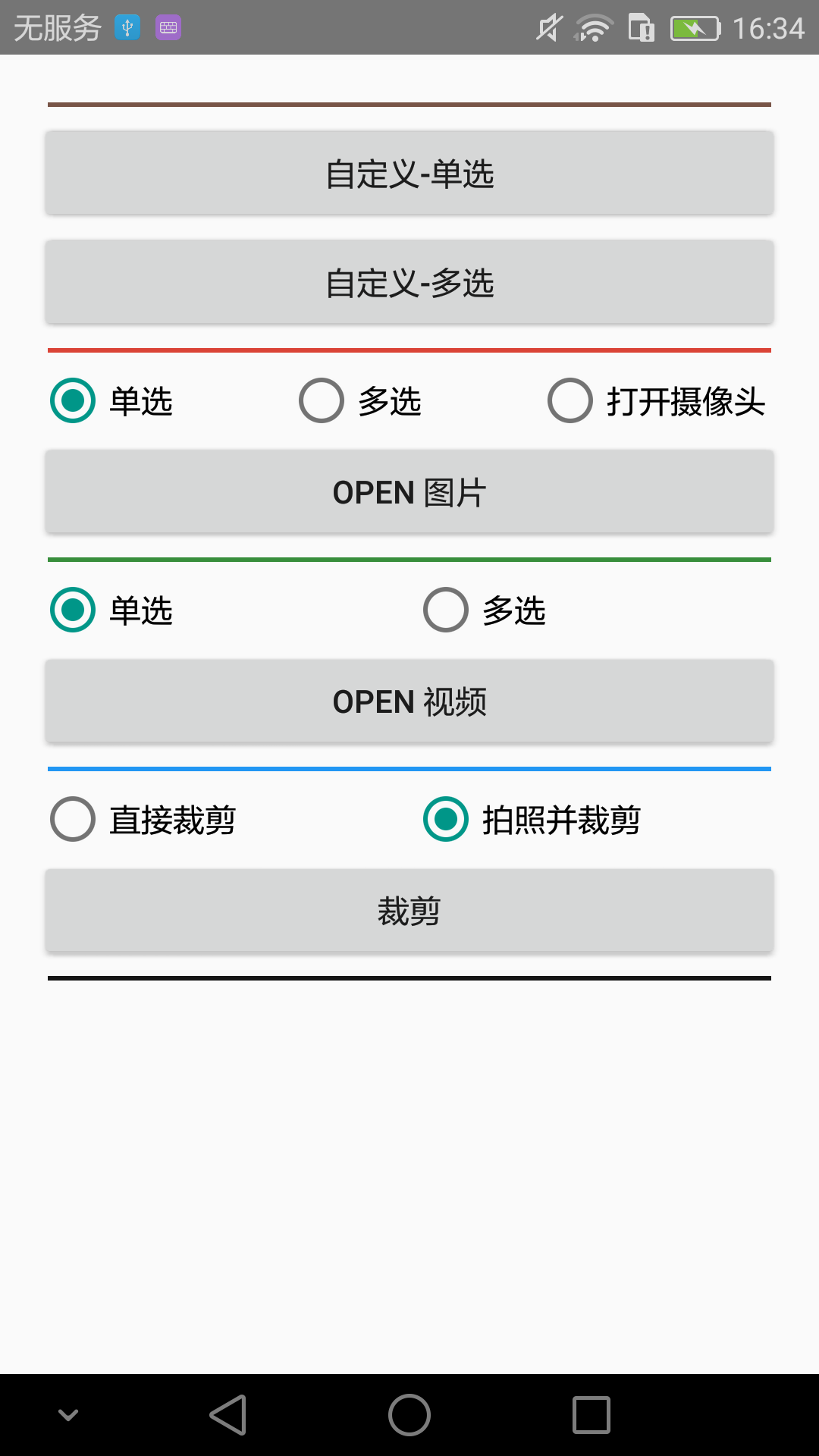Select 多选 radio in the video group

[x=445, y=609]
